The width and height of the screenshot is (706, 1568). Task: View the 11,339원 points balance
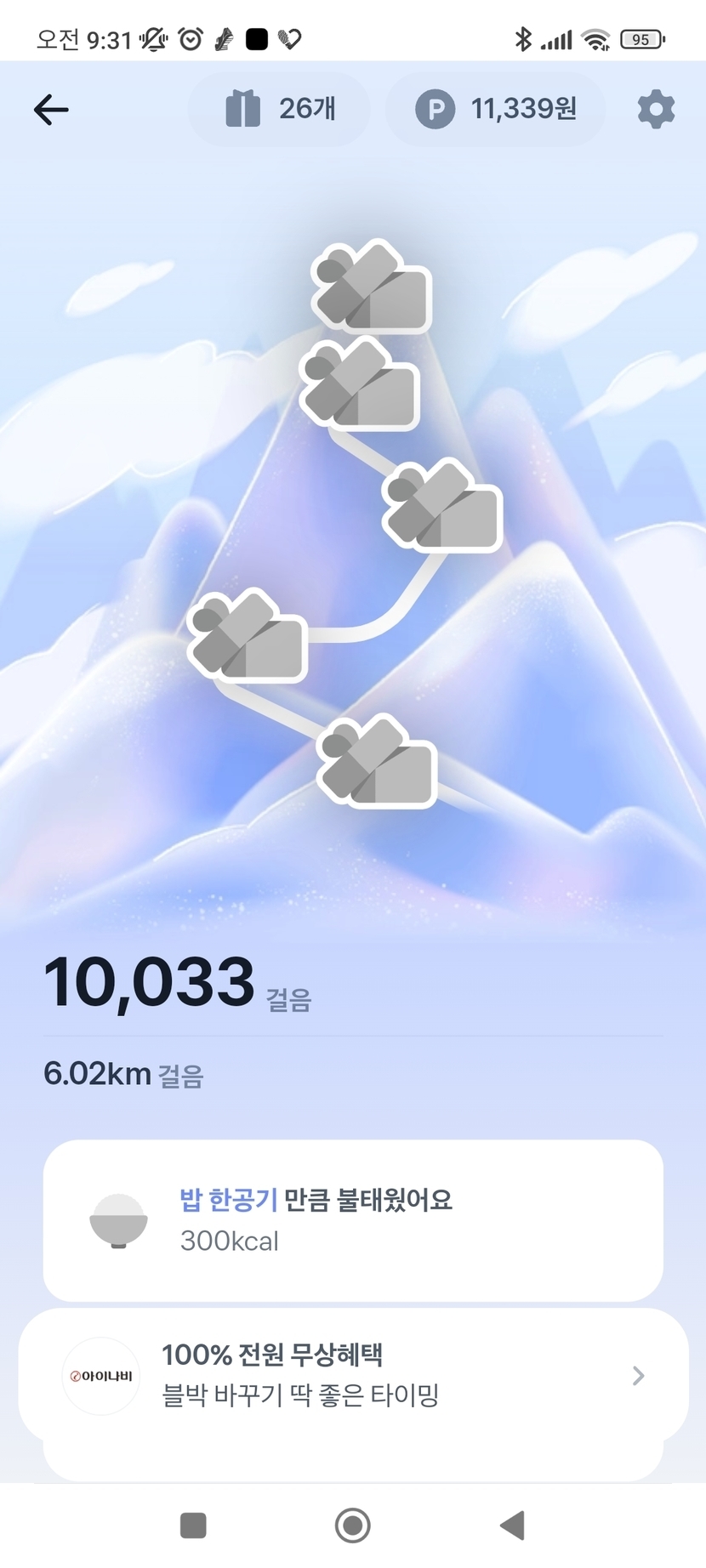click(x=495, y=110)
